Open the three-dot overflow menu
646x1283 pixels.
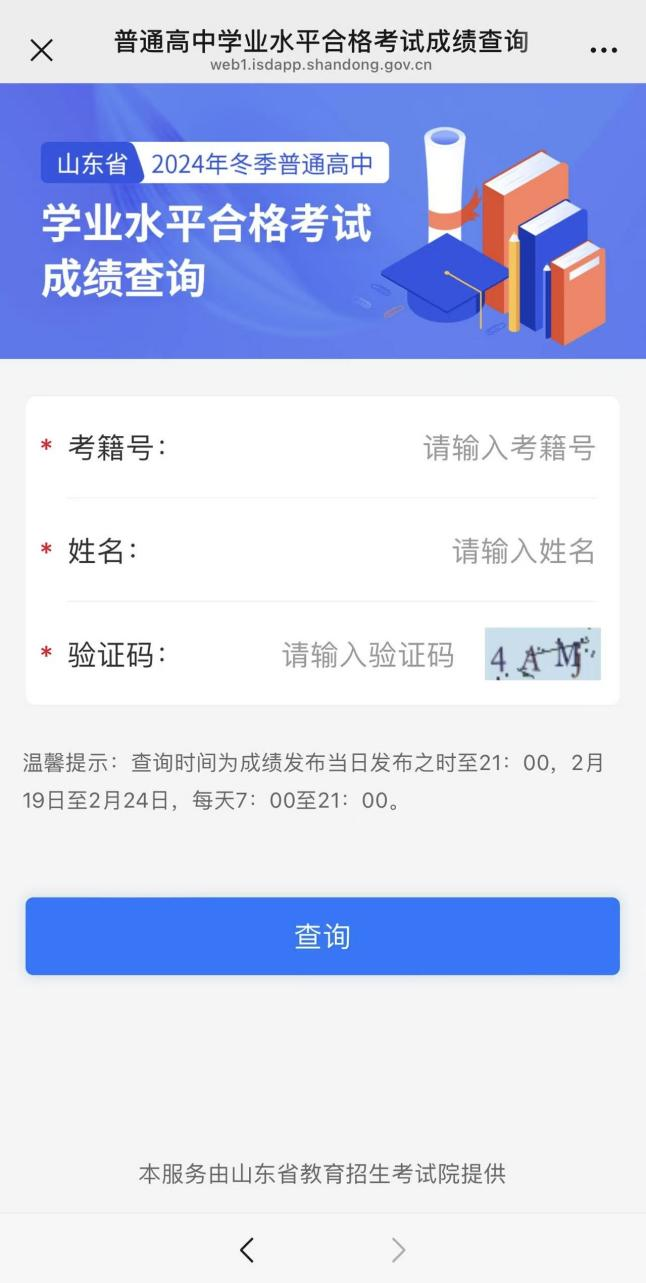pos(603,50)
